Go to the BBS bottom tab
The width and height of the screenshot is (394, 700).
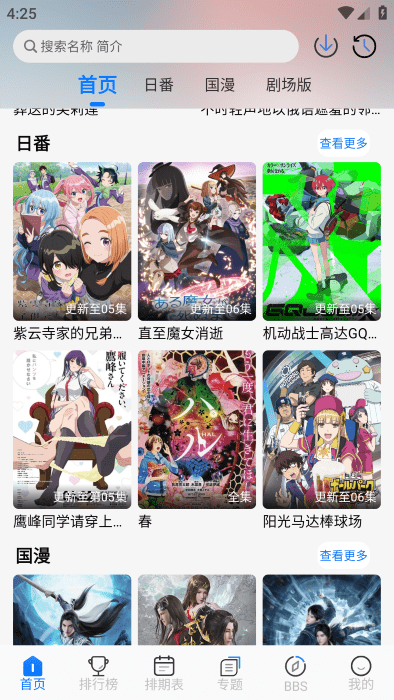click(295, 673)
